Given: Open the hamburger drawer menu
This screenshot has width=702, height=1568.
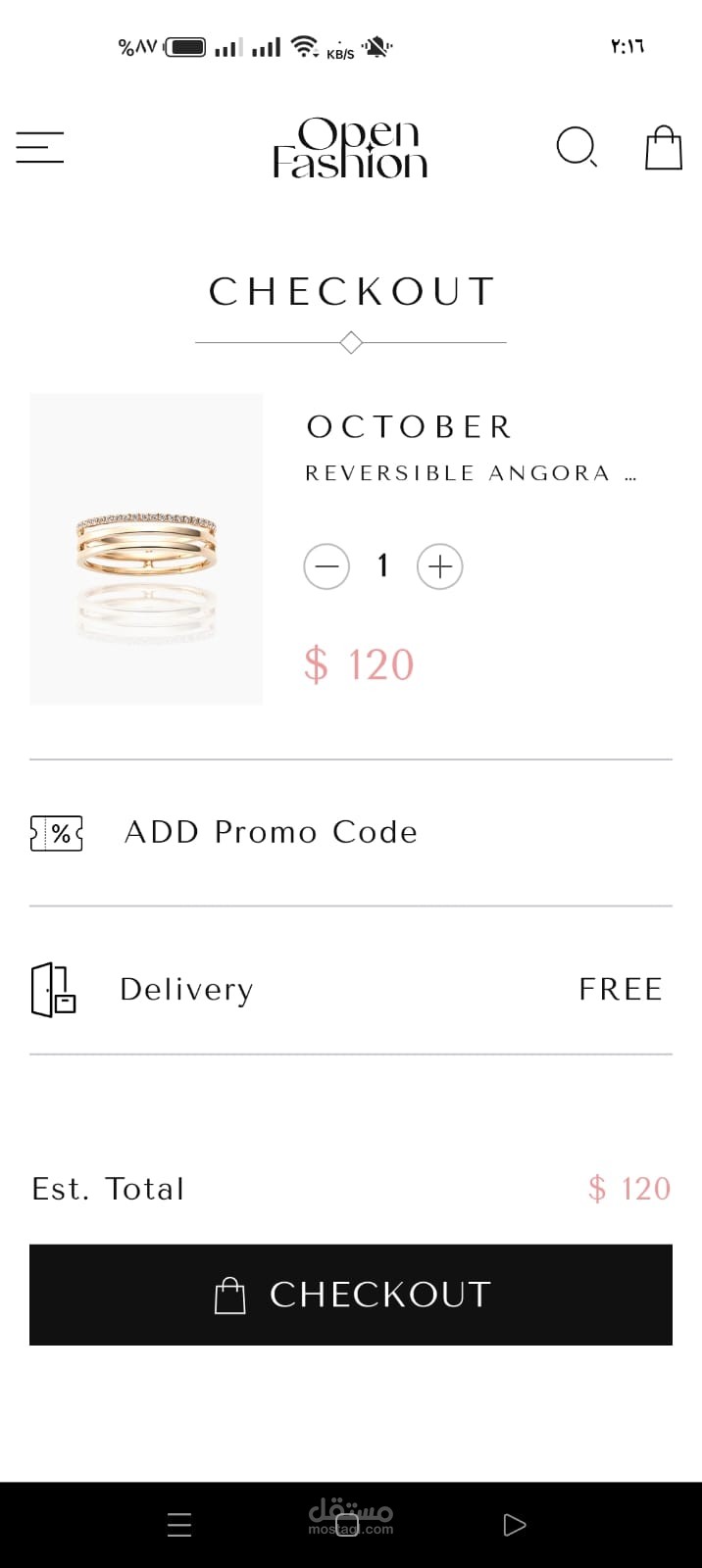Looking at the screenshot, I should [40, 148].
